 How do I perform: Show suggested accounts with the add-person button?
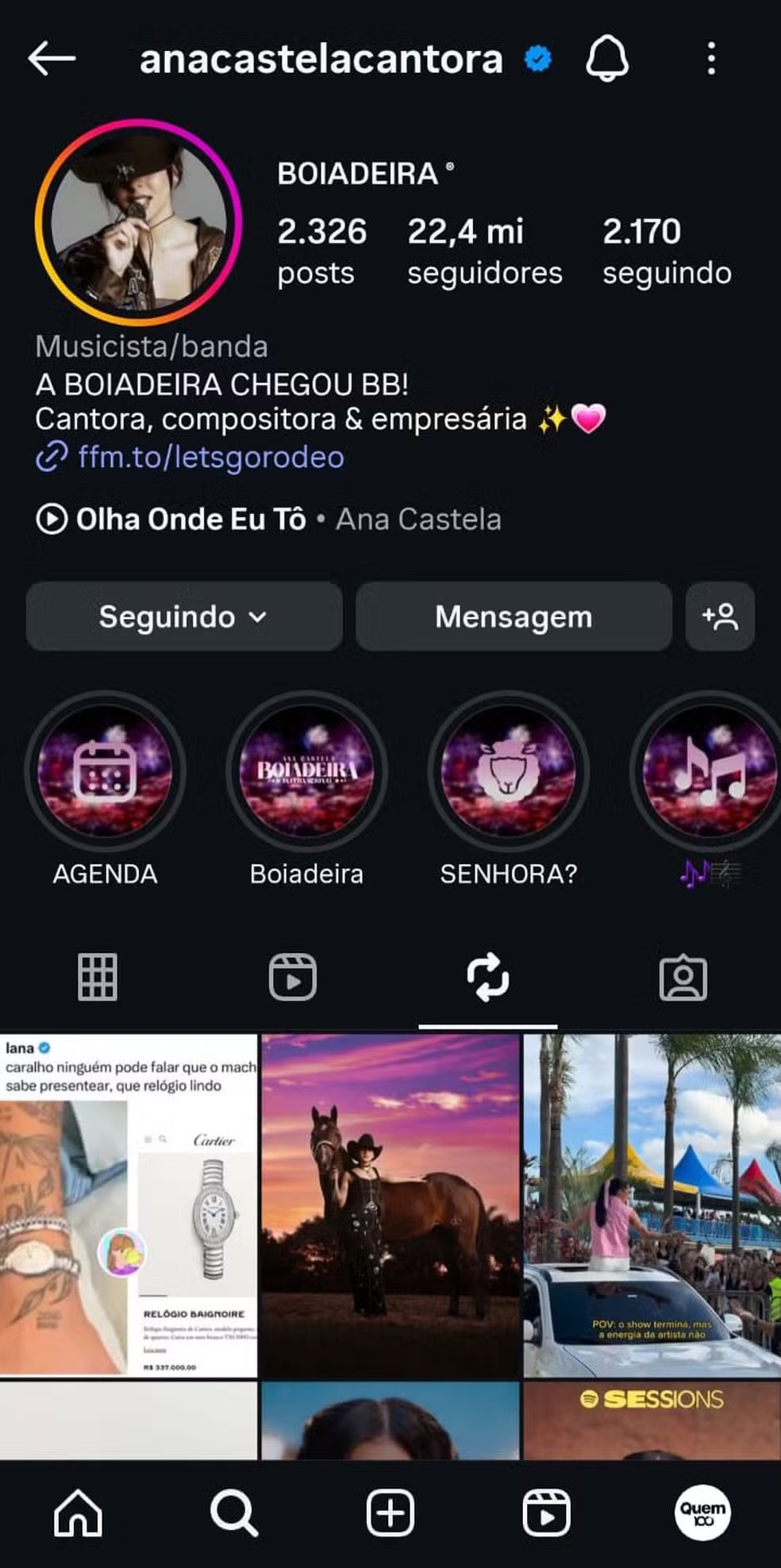[720, 617]
